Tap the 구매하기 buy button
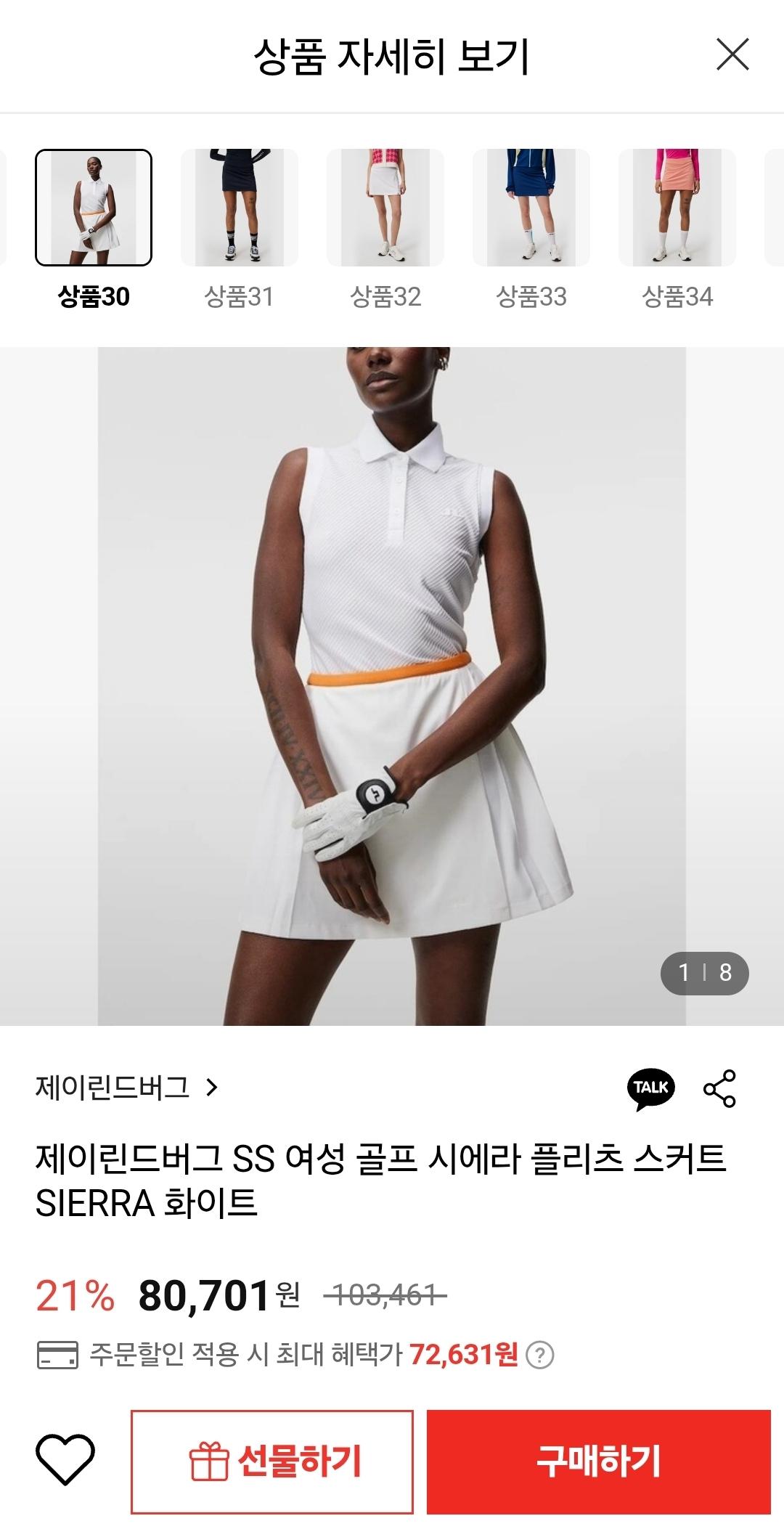 click(x=598, y=1461)
